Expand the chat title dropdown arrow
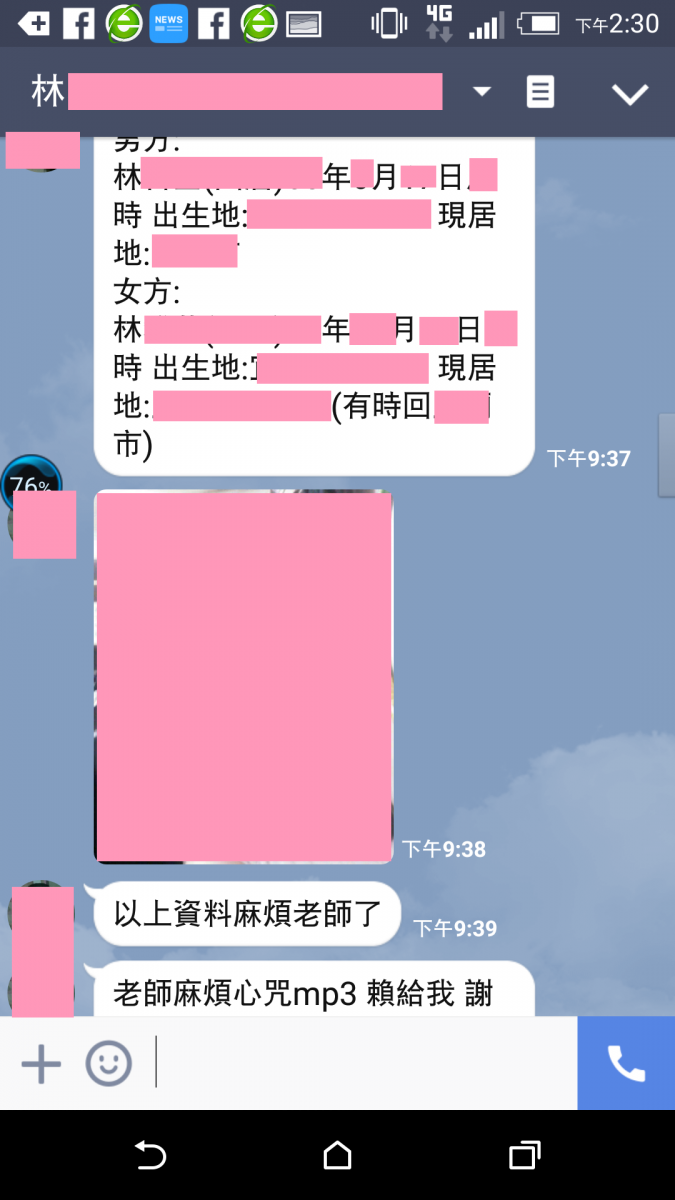The image size is (675, 1200). click(x=482, y=92)
